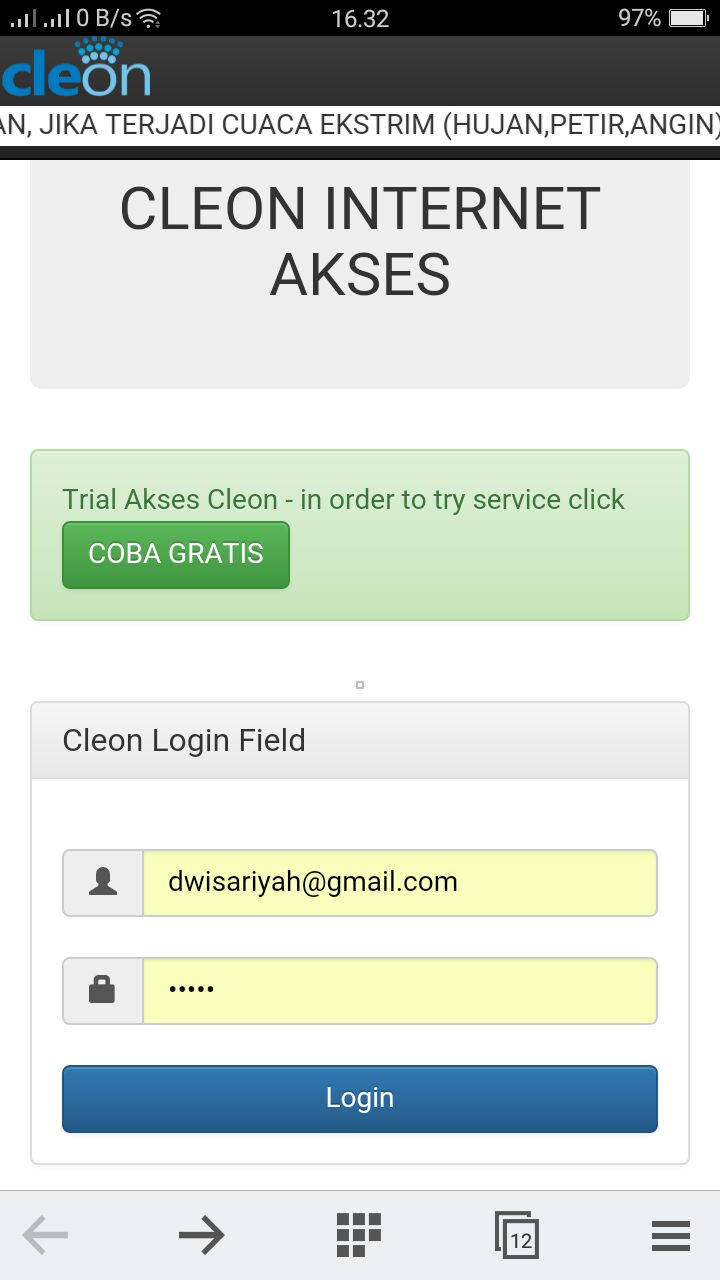The width and height of the screenshot is (720, 1280).
Task: Open the browser grid home shortcuts
Action: [359, 1235]
